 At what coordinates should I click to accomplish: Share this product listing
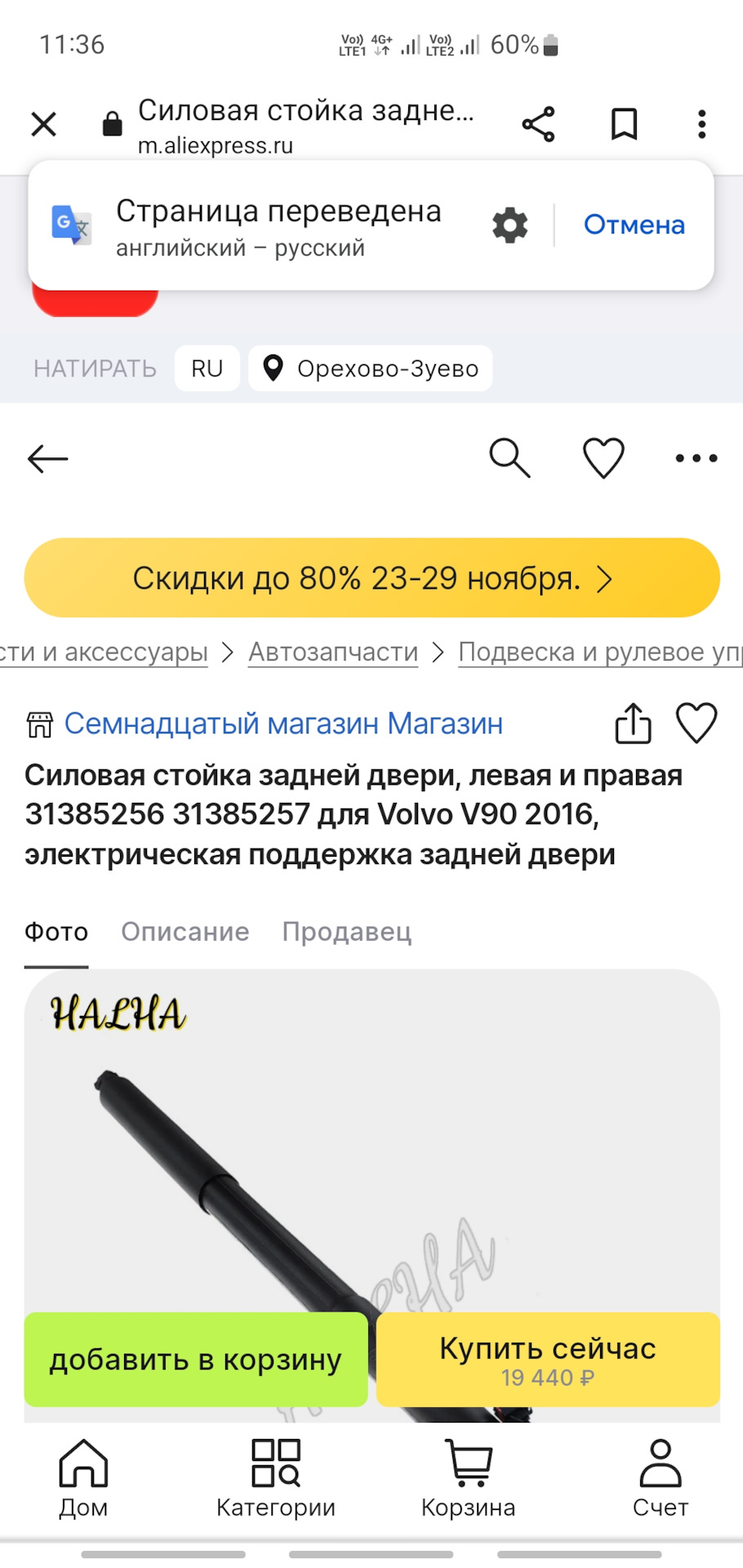click(x=633, y=724)
